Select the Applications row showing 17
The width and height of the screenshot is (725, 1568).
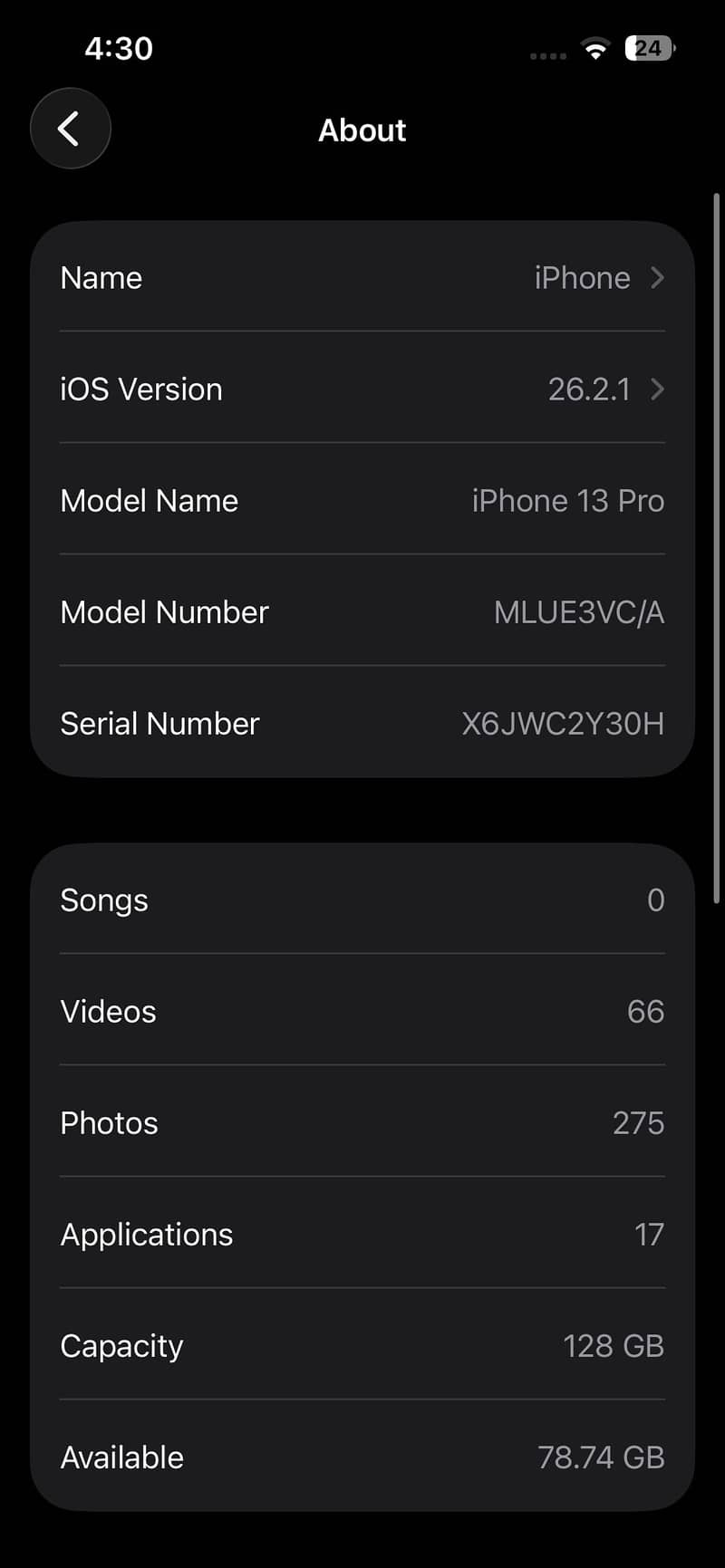[362, 1235]
